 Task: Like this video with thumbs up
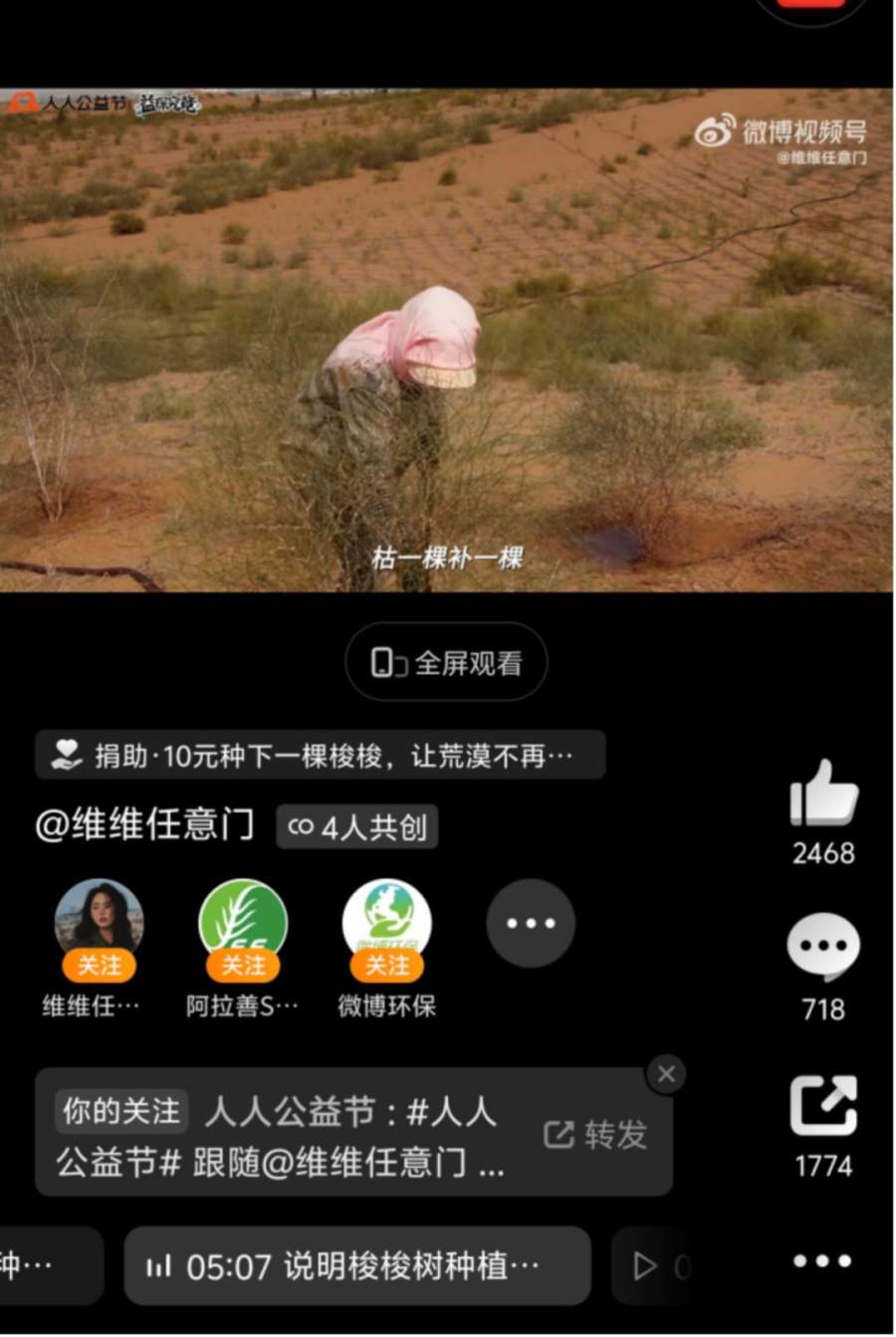822,793
